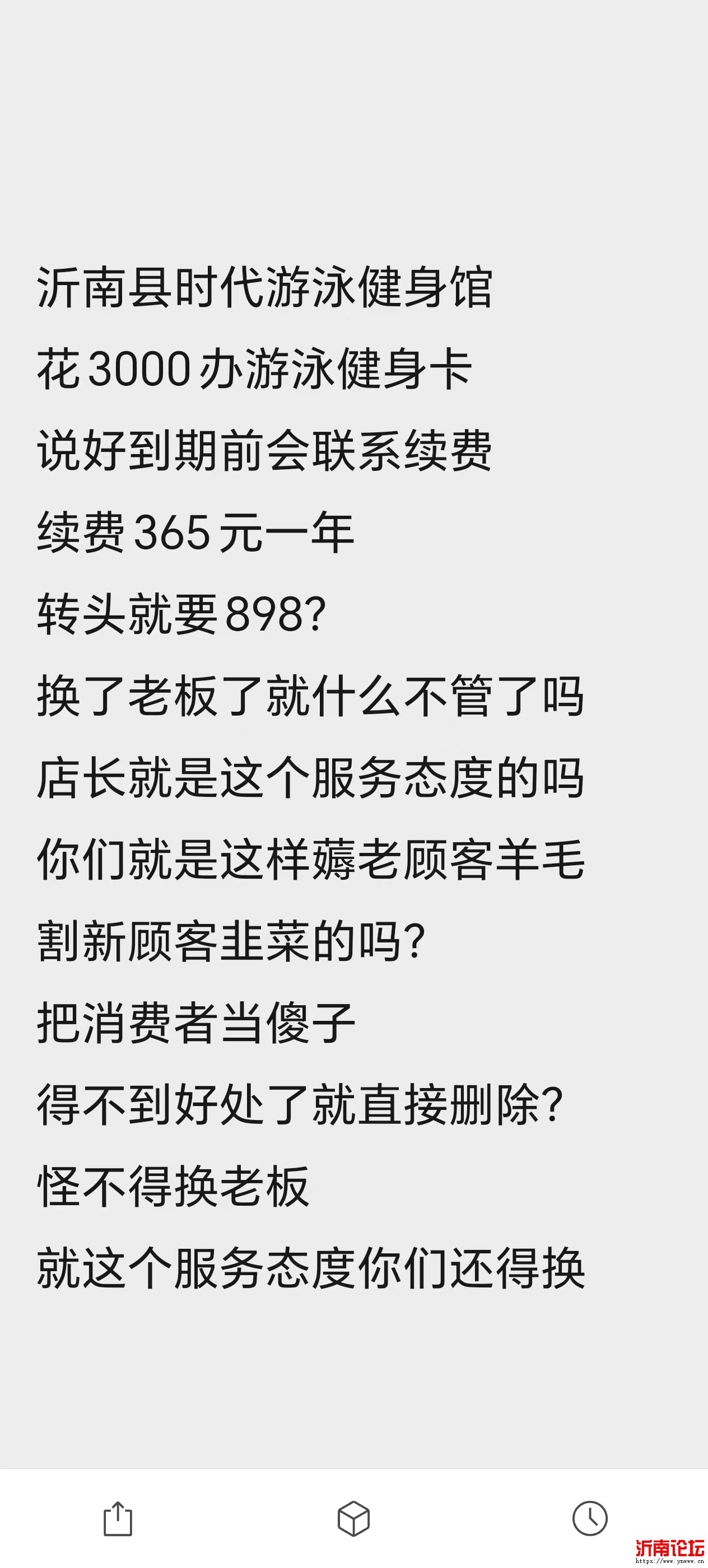Open the cube icon in bottom toolbar

pos(353,1518)
